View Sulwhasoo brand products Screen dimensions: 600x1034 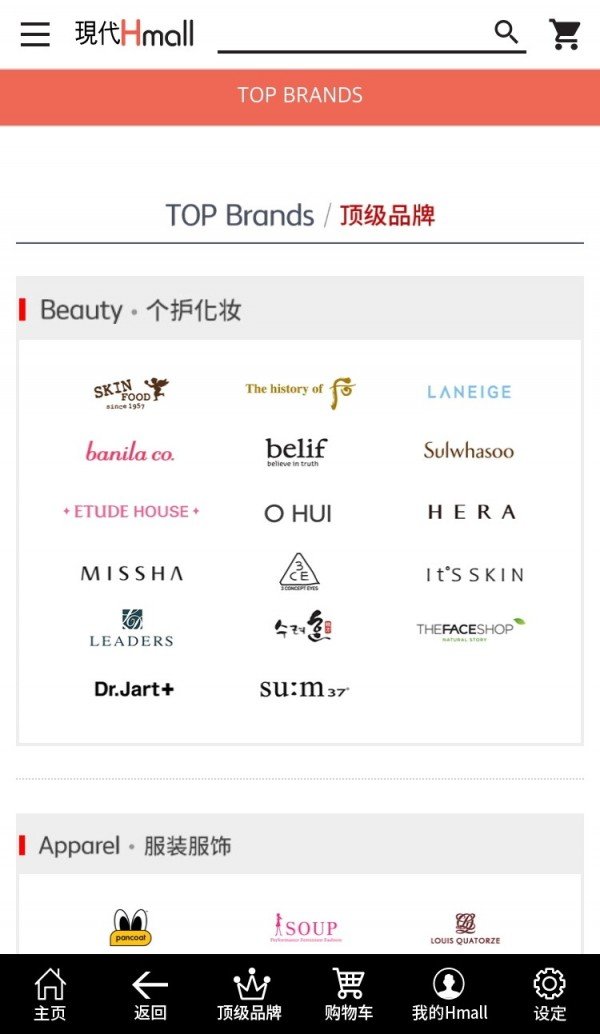(x=469, y=451)
